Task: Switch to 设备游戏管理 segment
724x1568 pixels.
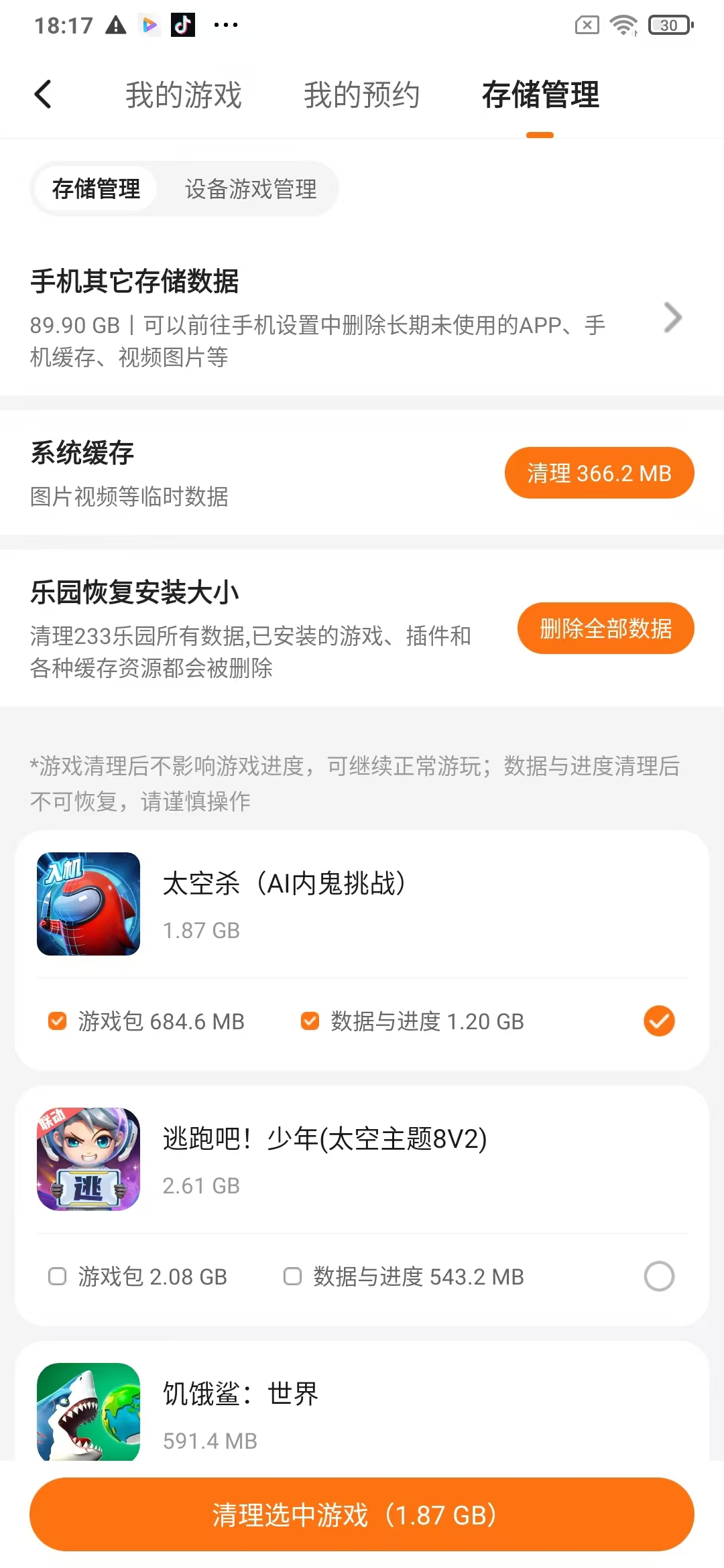Action: point(251,189)
